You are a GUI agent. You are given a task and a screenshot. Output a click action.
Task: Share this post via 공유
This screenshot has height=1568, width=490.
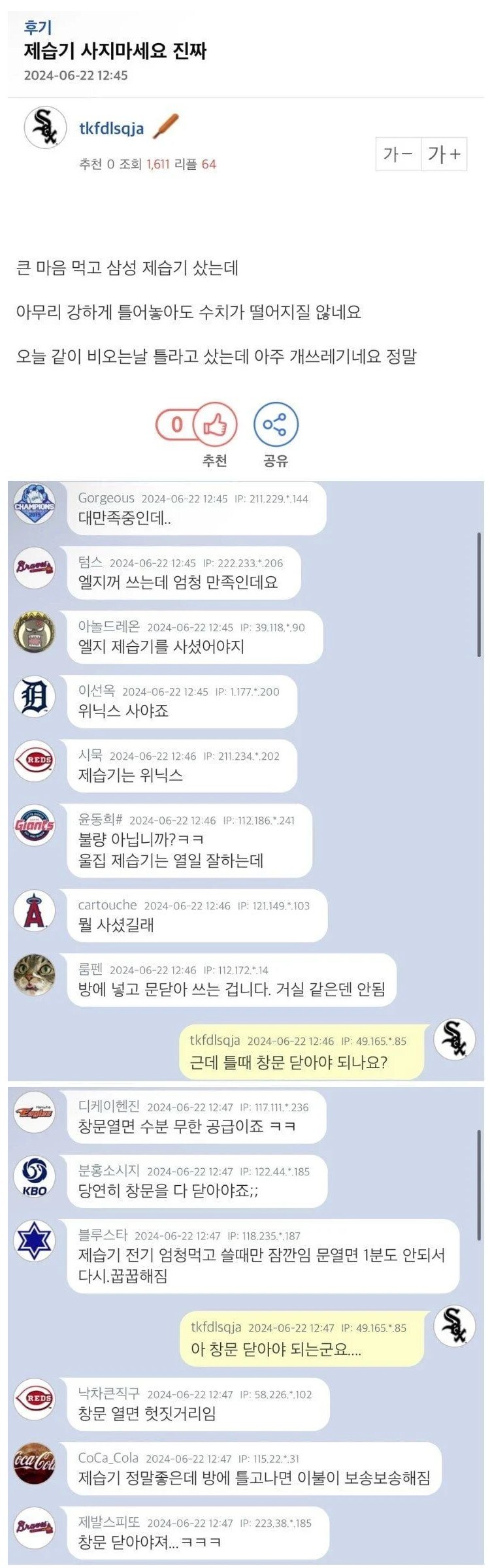click(x=276, y=425)
